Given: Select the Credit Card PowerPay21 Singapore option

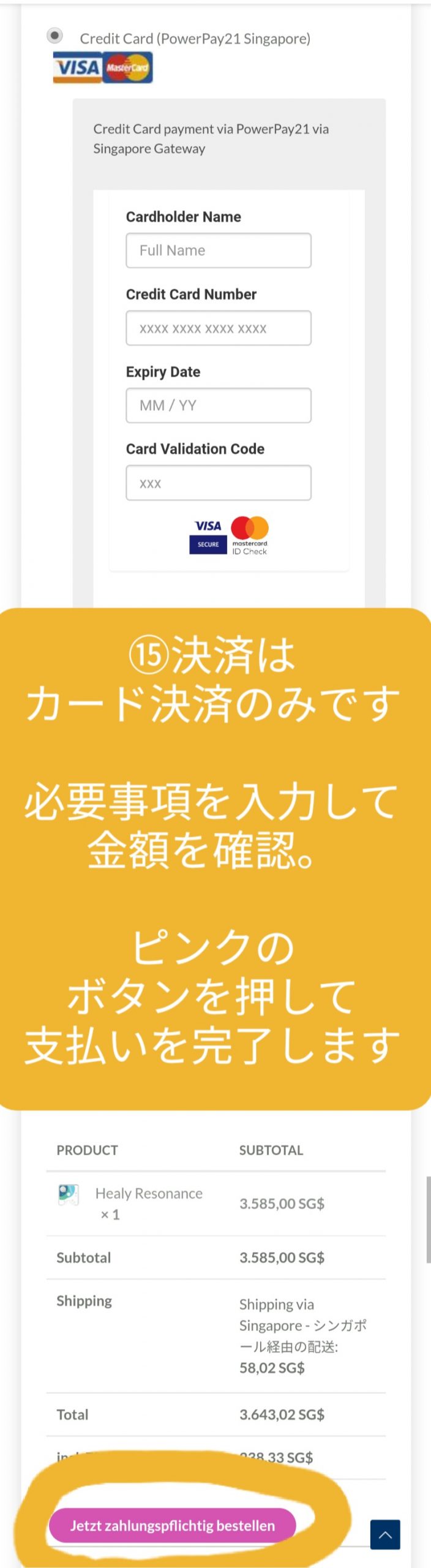Looking at the screenshot, I should (55, 36).
